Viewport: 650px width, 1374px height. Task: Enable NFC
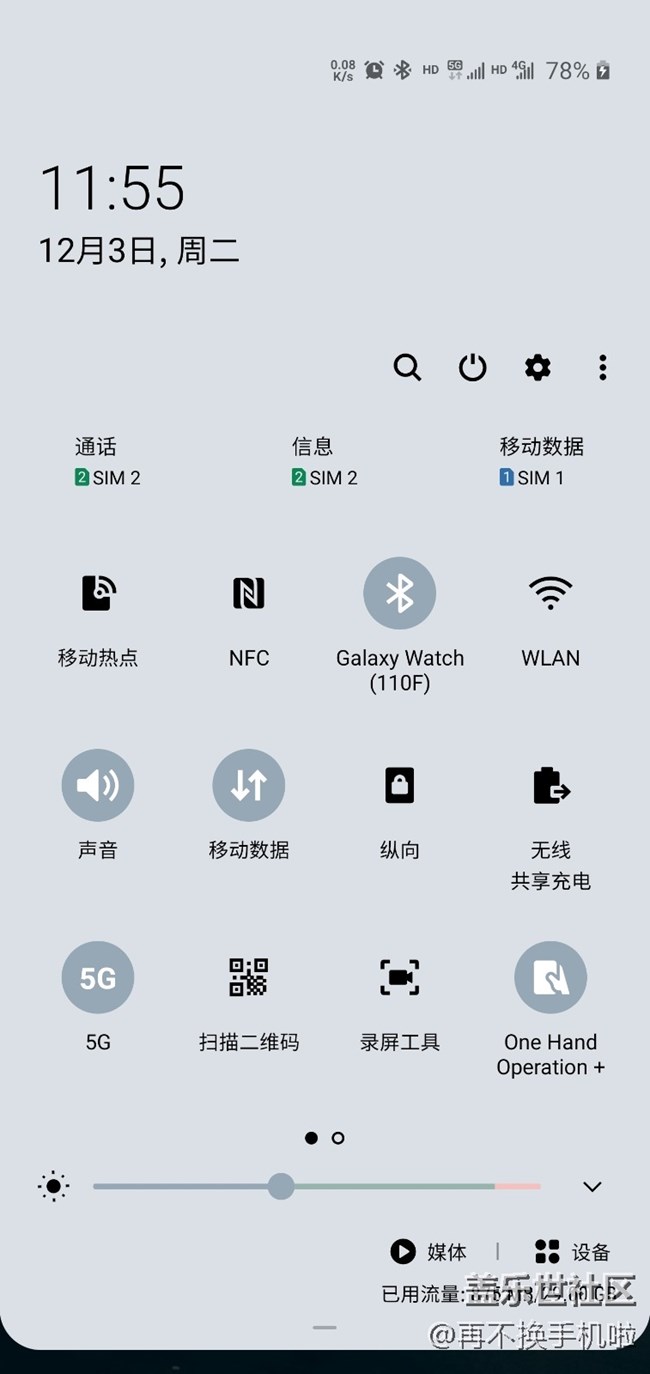tap(249, 594)
